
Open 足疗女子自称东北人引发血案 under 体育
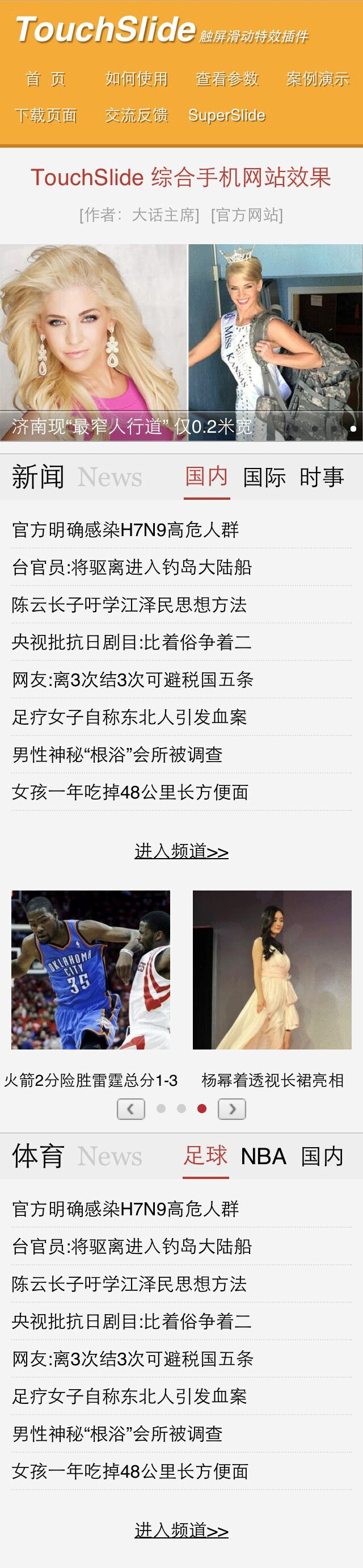tap(129, 1396)
